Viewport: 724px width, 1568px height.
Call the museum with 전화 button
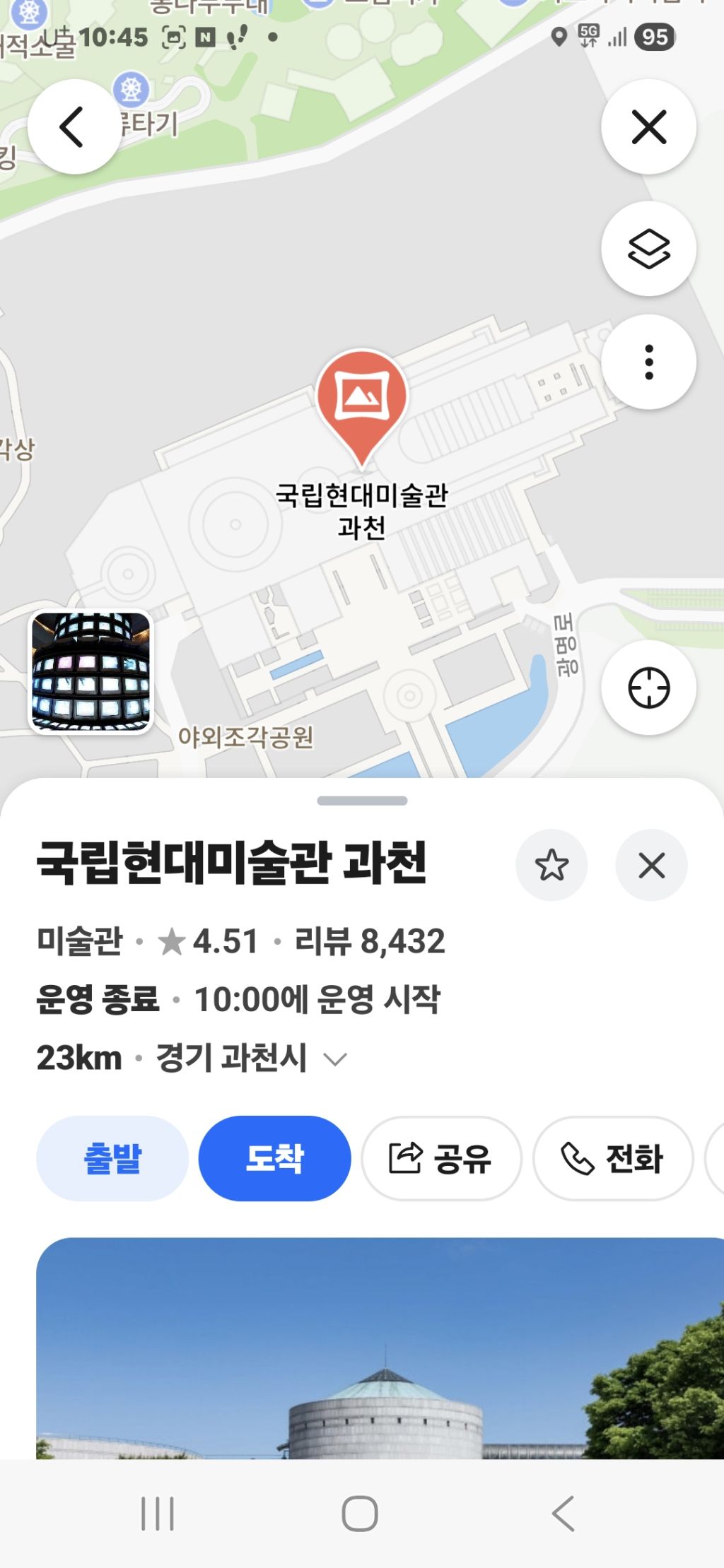(x=612, y=1158)
